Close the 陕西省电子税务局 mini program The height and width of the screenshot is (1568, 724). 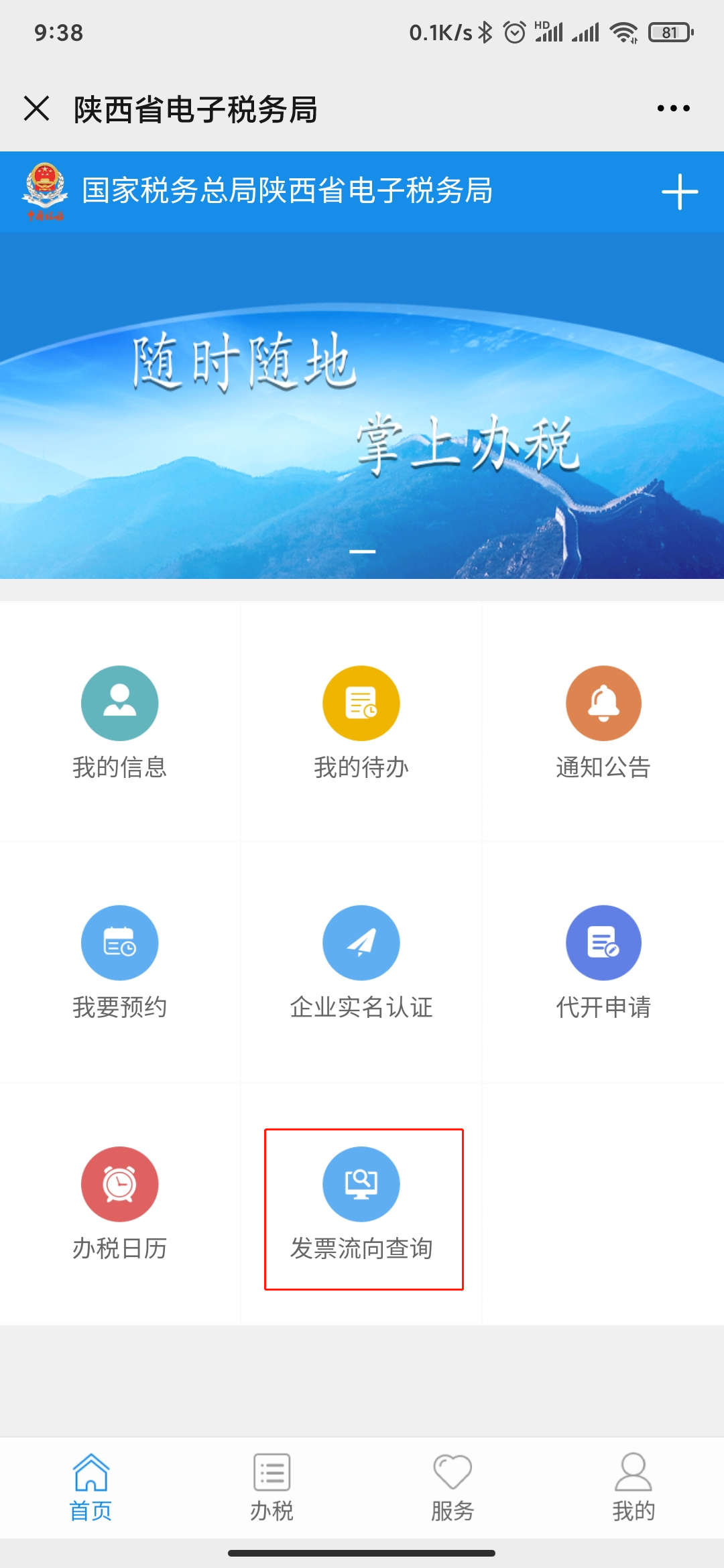coord(37,109)
